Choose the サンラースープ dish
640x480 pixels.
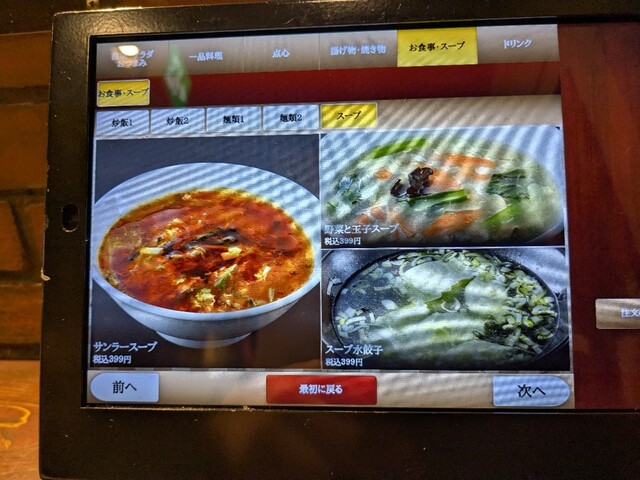[205, 255]
